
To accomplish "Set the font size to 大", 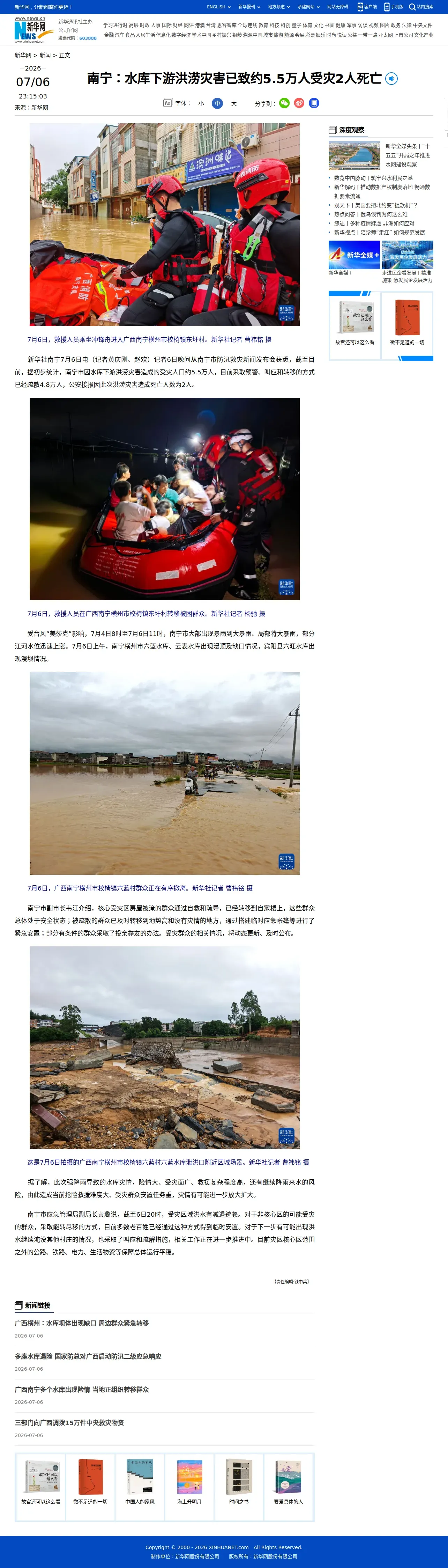I will point(233,103).
